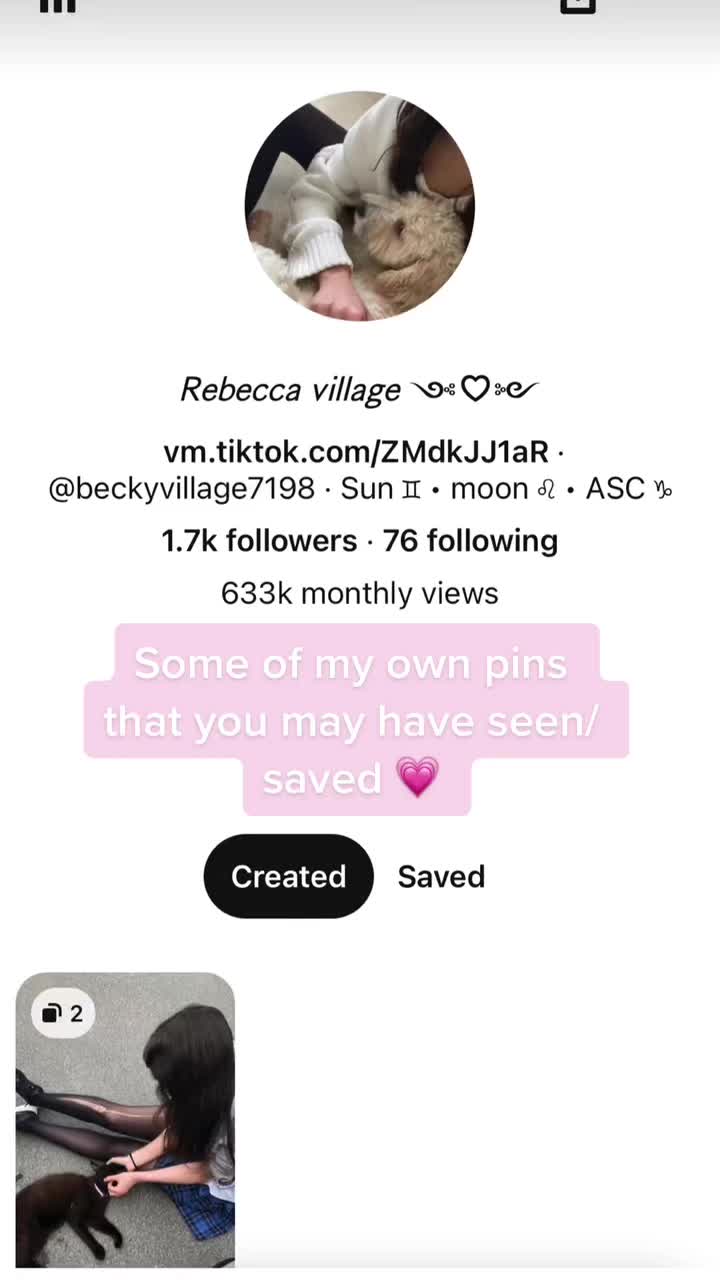Image resolution: width=720 pixels, height=1280 pixels.
Task: Open the vm.tiktok.com profile link
Action: point(356,451)
